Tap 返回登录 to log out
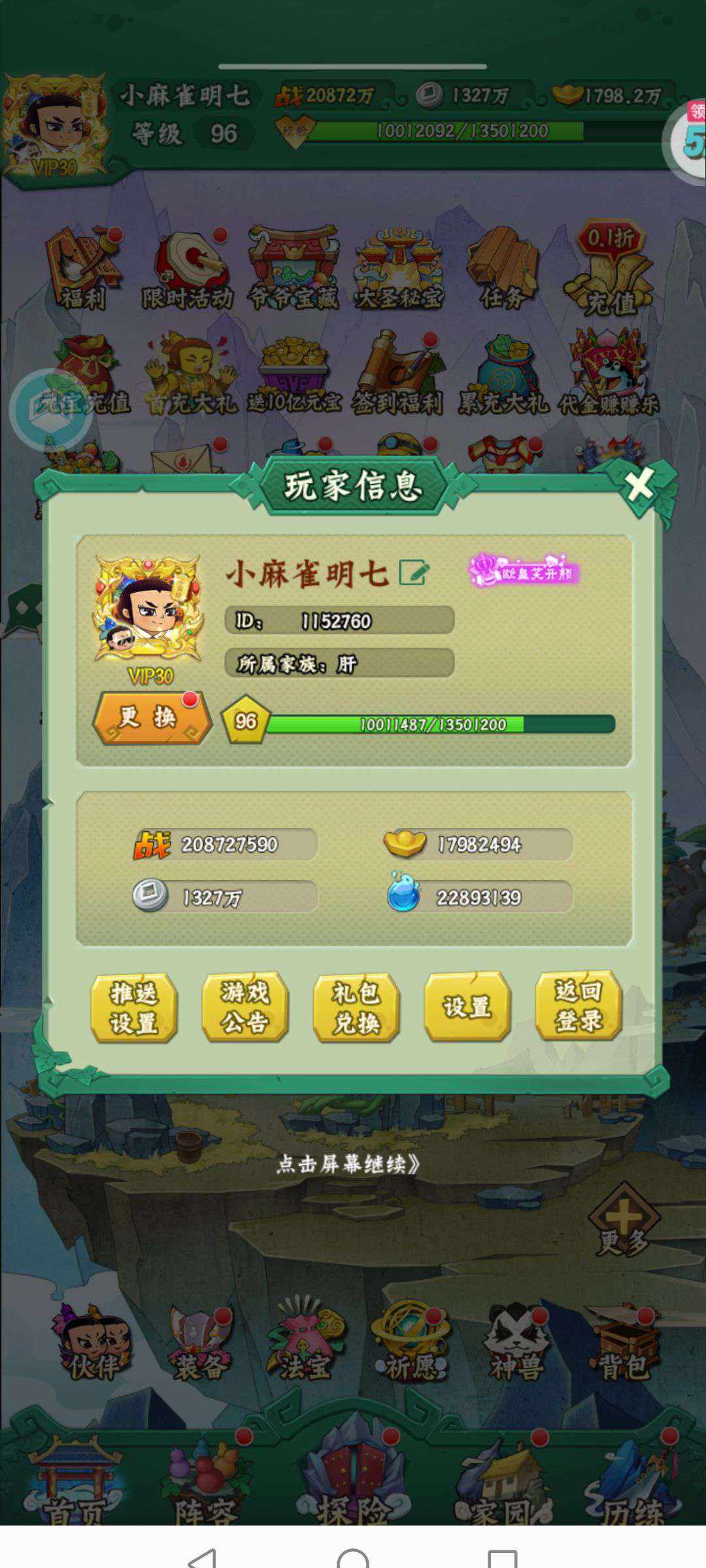706x1568 pixels. [x=579, y=1007]
